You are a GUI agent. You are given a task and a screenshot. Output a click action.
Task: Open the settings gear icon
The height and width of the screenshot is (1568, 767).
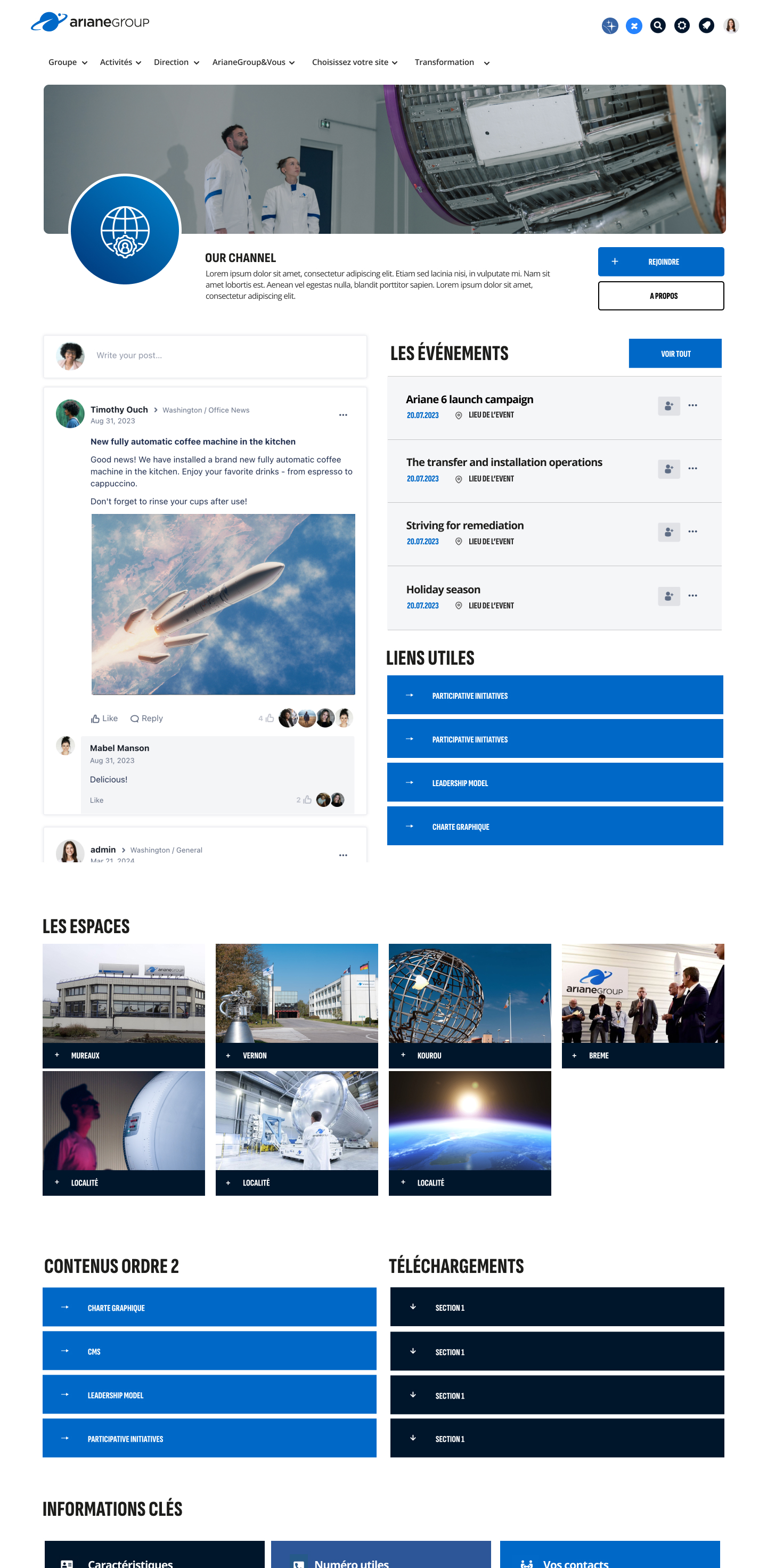[682, 26]
